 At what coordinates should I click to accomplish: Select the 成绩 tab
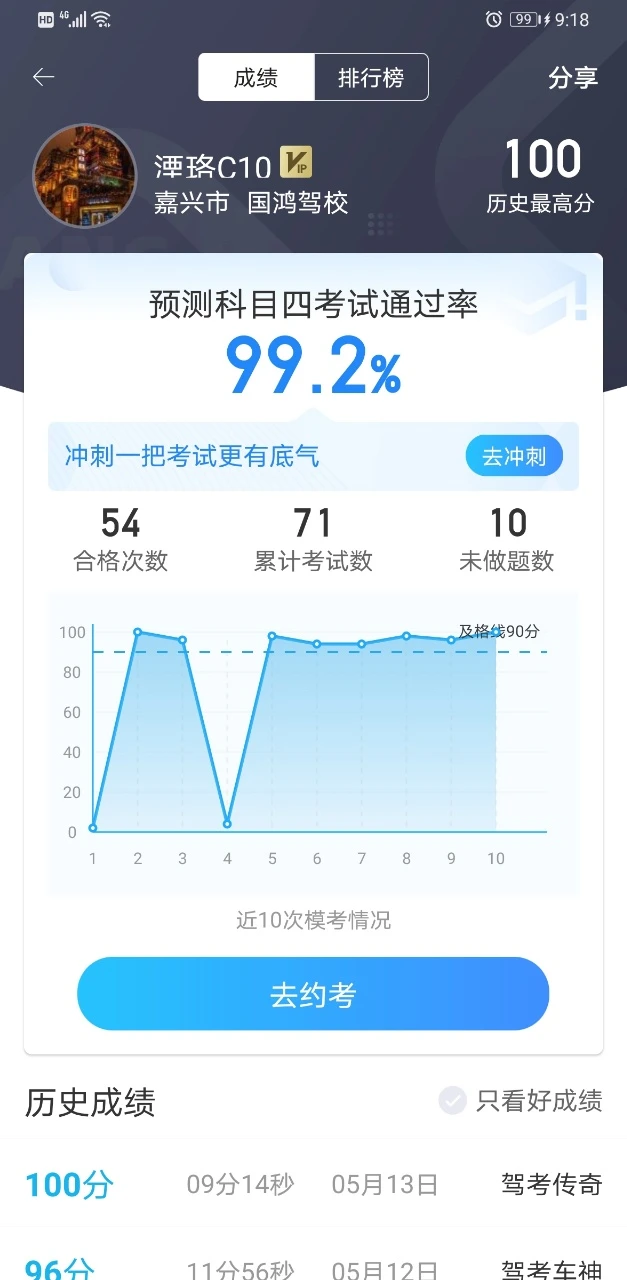[x=256, y=77]
